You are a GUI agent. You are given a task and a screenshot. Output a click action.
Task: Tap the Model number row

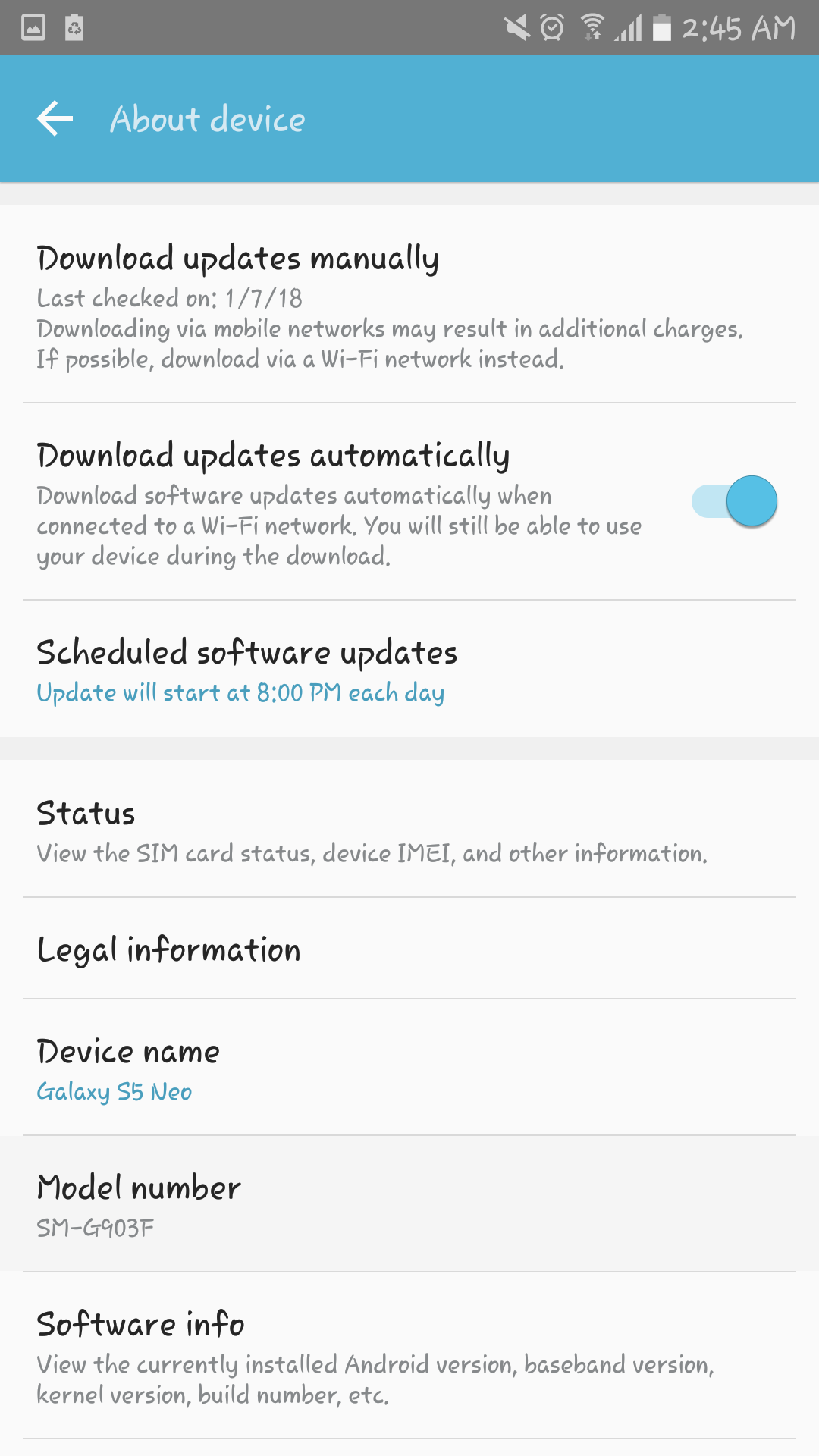[409, 1204]
